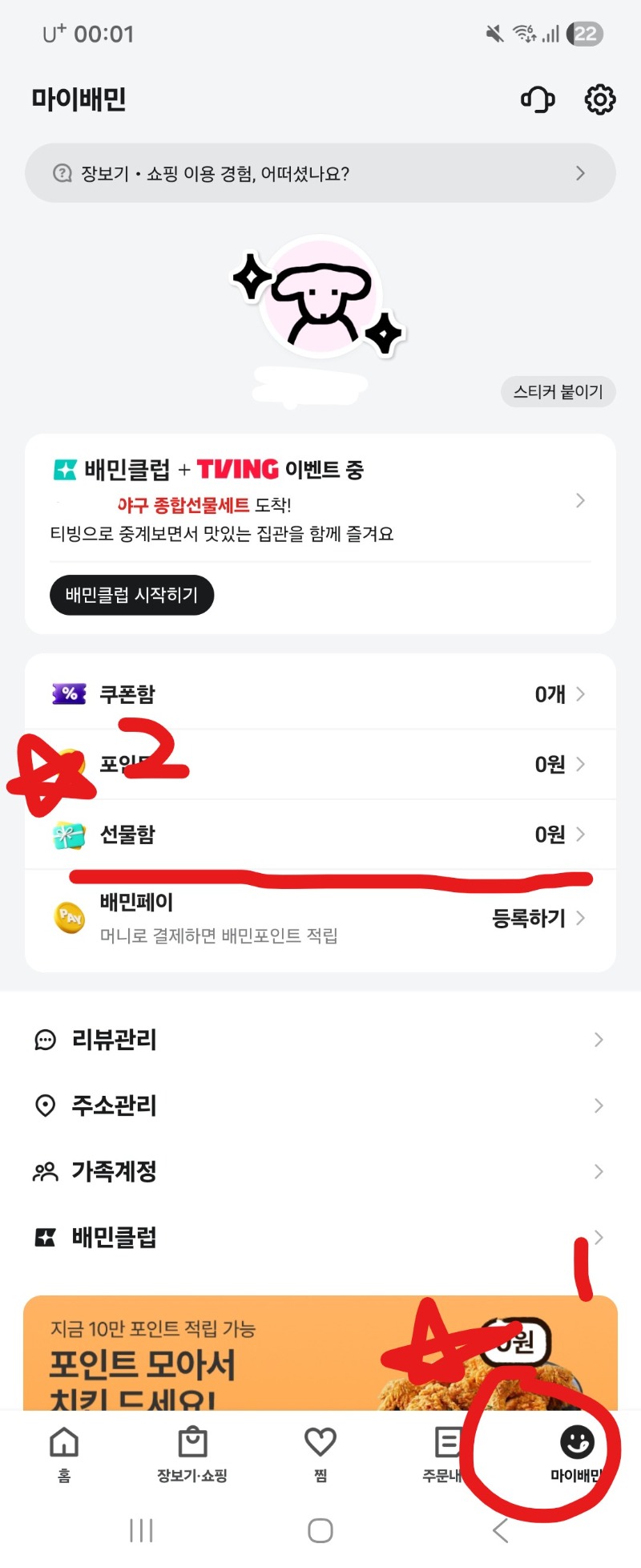This screenshot has height=1568, width=641.
Task: Tap 배민클럽 시작하기 button
Action: (131, 595)
